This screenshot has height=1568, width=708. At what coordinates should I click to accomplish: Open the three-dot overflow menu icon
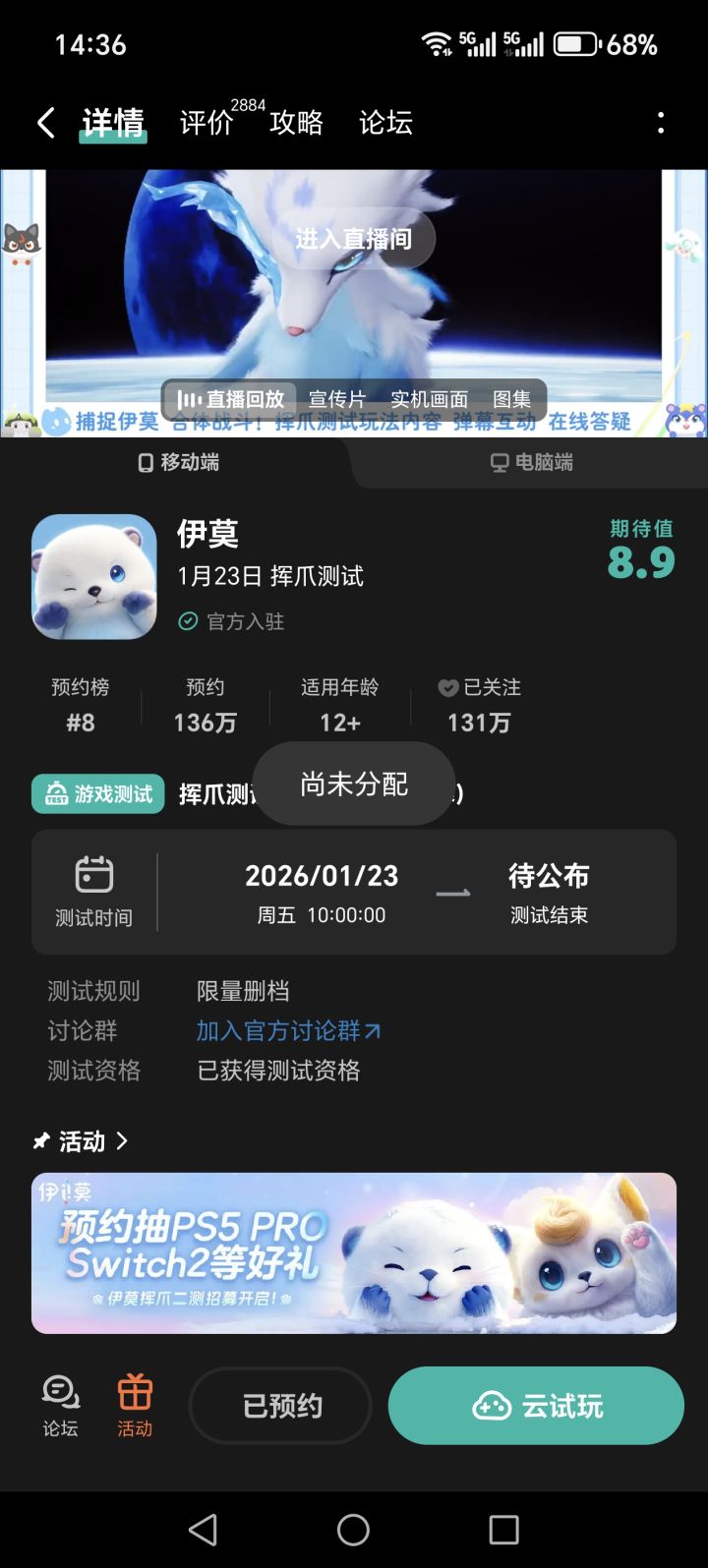tap(661, 121)
